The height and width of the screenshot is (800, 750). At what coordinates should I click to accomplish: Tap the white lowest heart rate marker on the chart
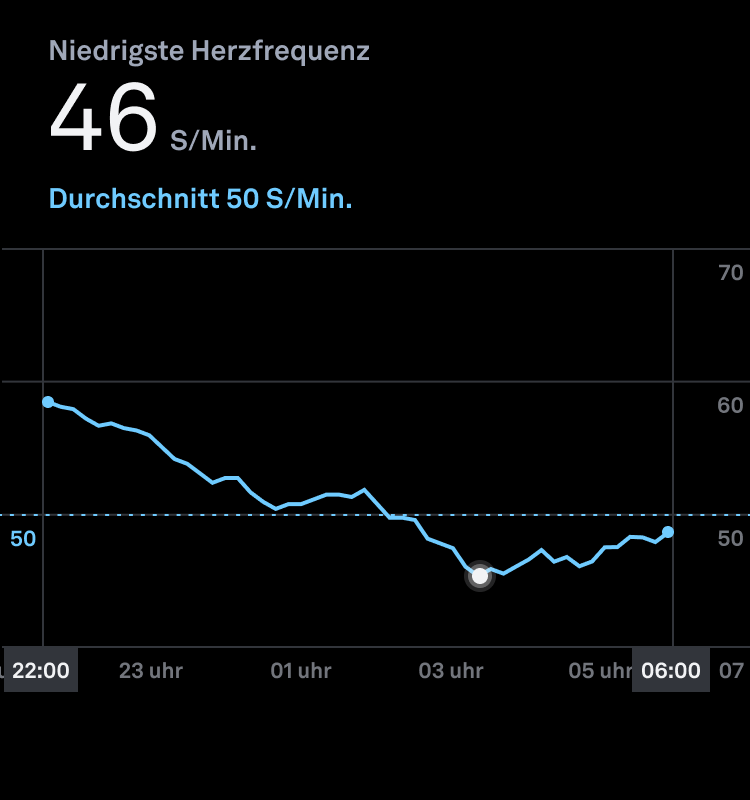[x=480, y=576]
